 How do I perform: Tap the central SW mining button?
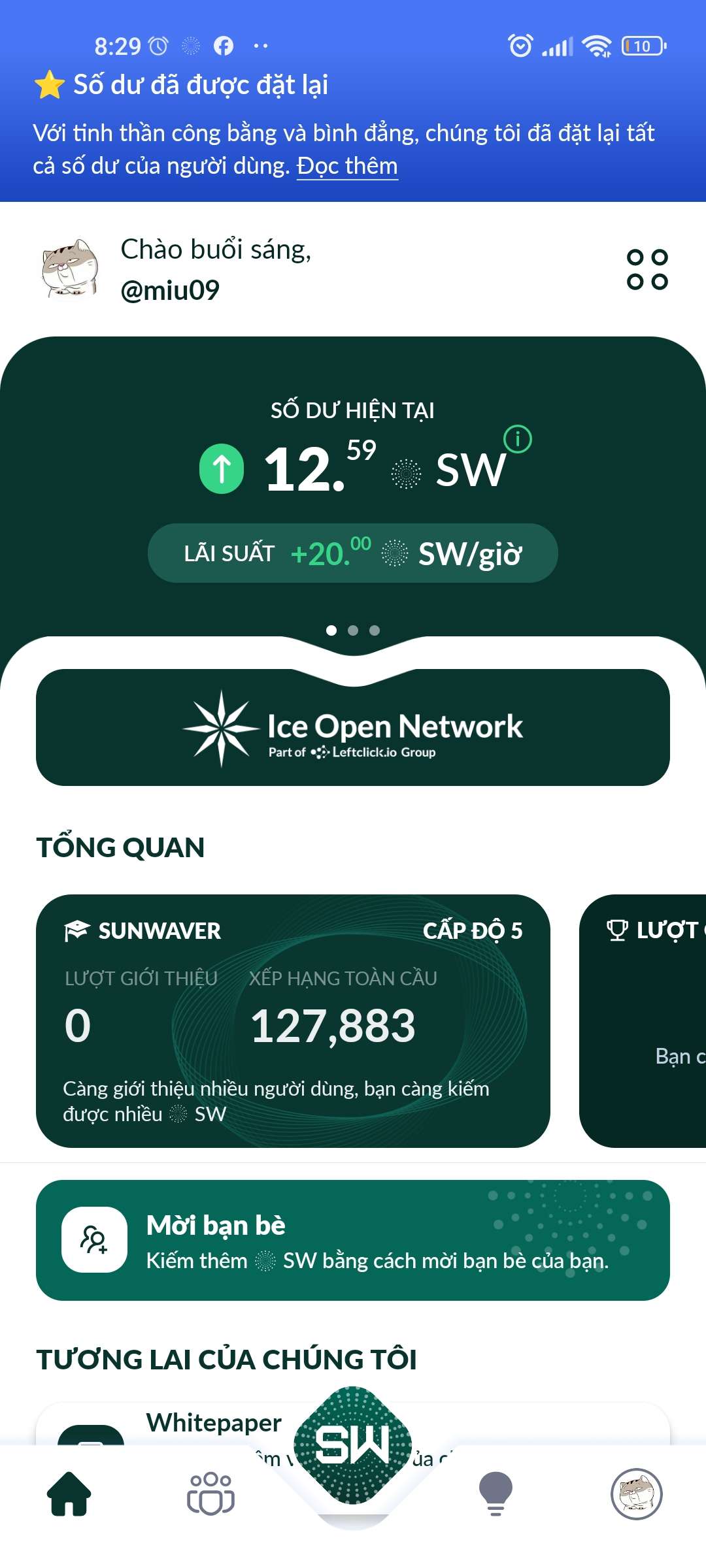coord(353,1445)
